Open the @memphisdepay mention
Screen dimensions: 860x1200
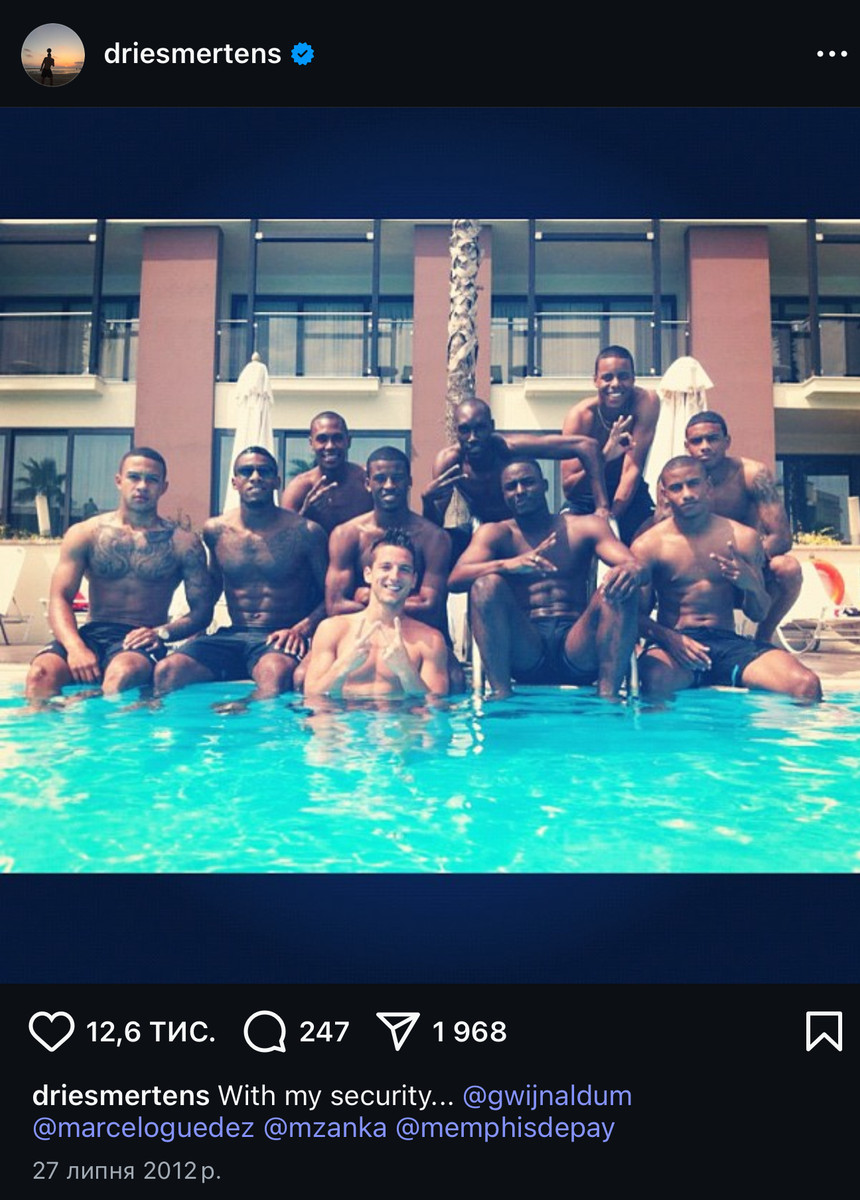click(x=505, y=1129)
